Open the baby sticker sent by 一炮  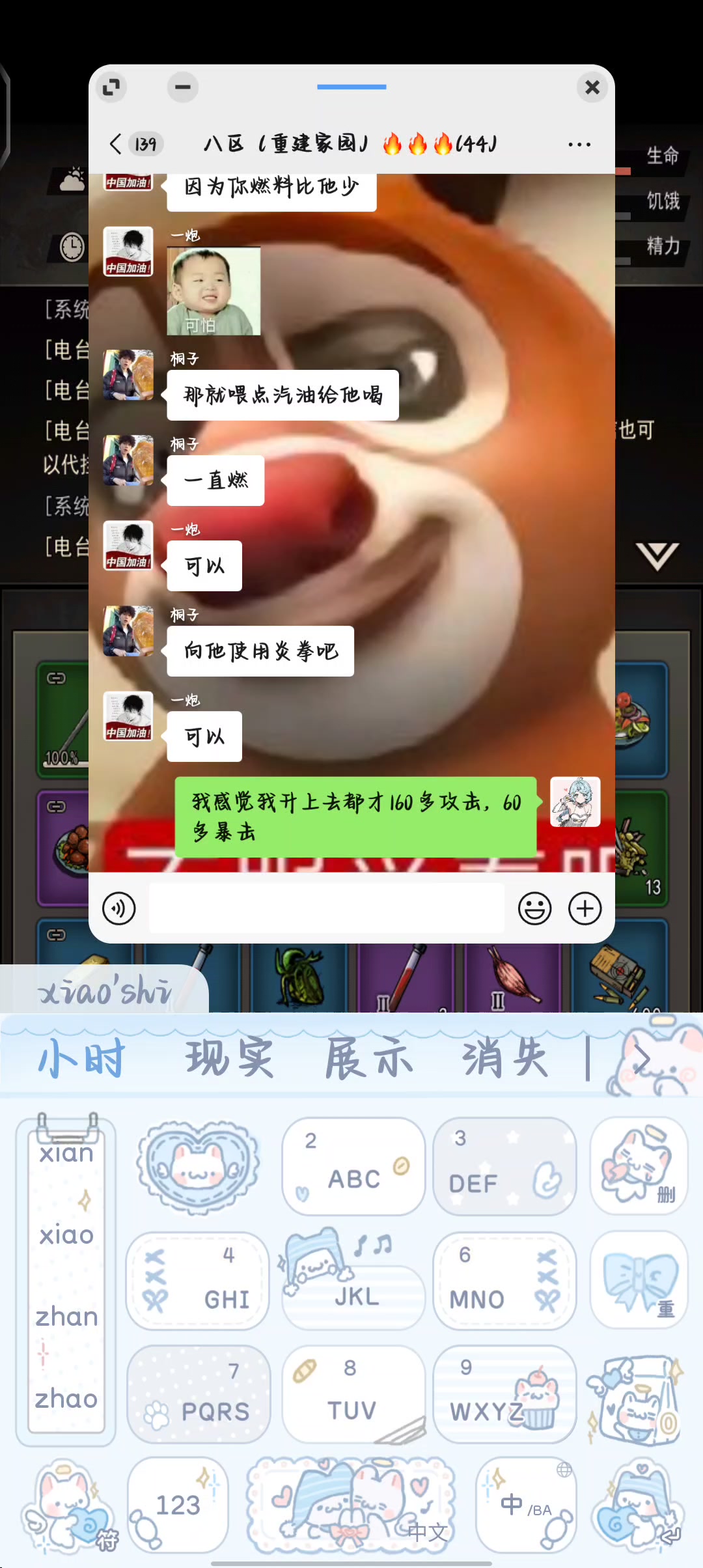(x=214, y=291)
